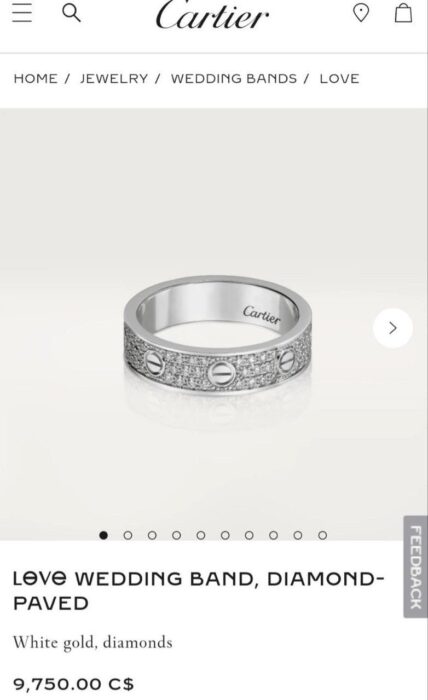Show the next product image arrow
Image resolution: width=428 pixels, height=700 pixels.
(x=393, y=328)
